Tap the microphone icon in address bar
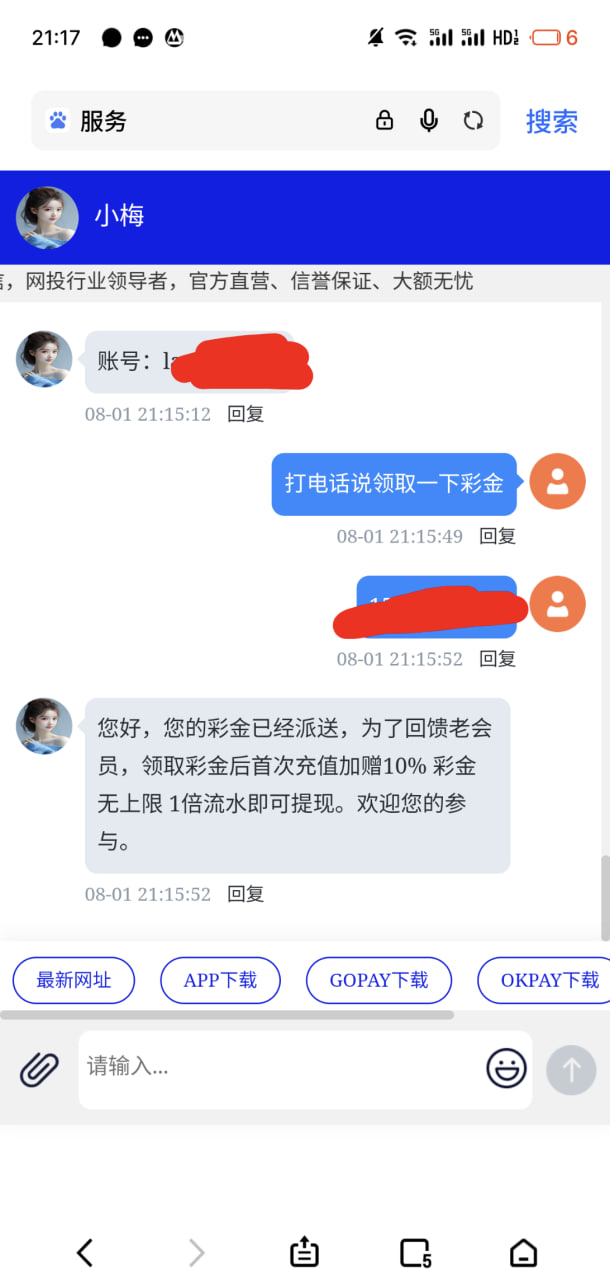The width and height of the screenshot is (610, 1280). click(429, 121)
